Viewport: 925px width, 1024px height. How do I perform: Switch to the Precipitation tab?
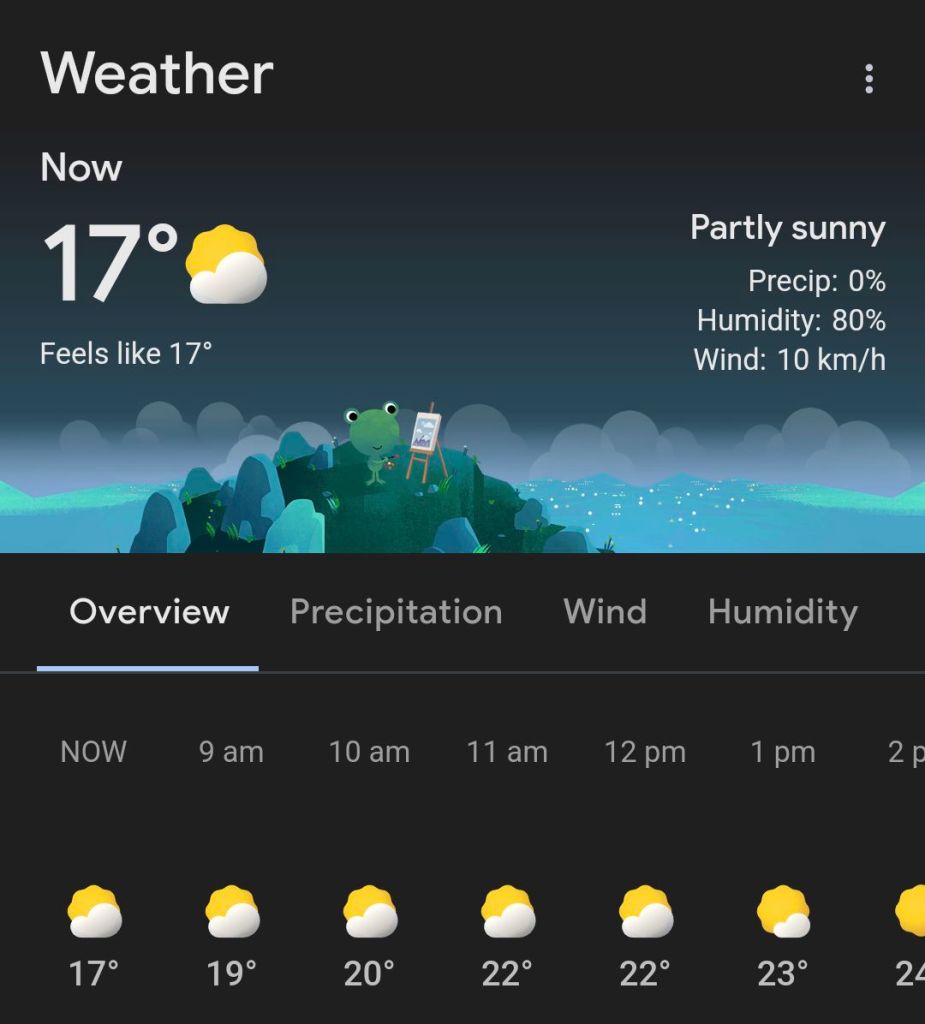coord(396,612)
